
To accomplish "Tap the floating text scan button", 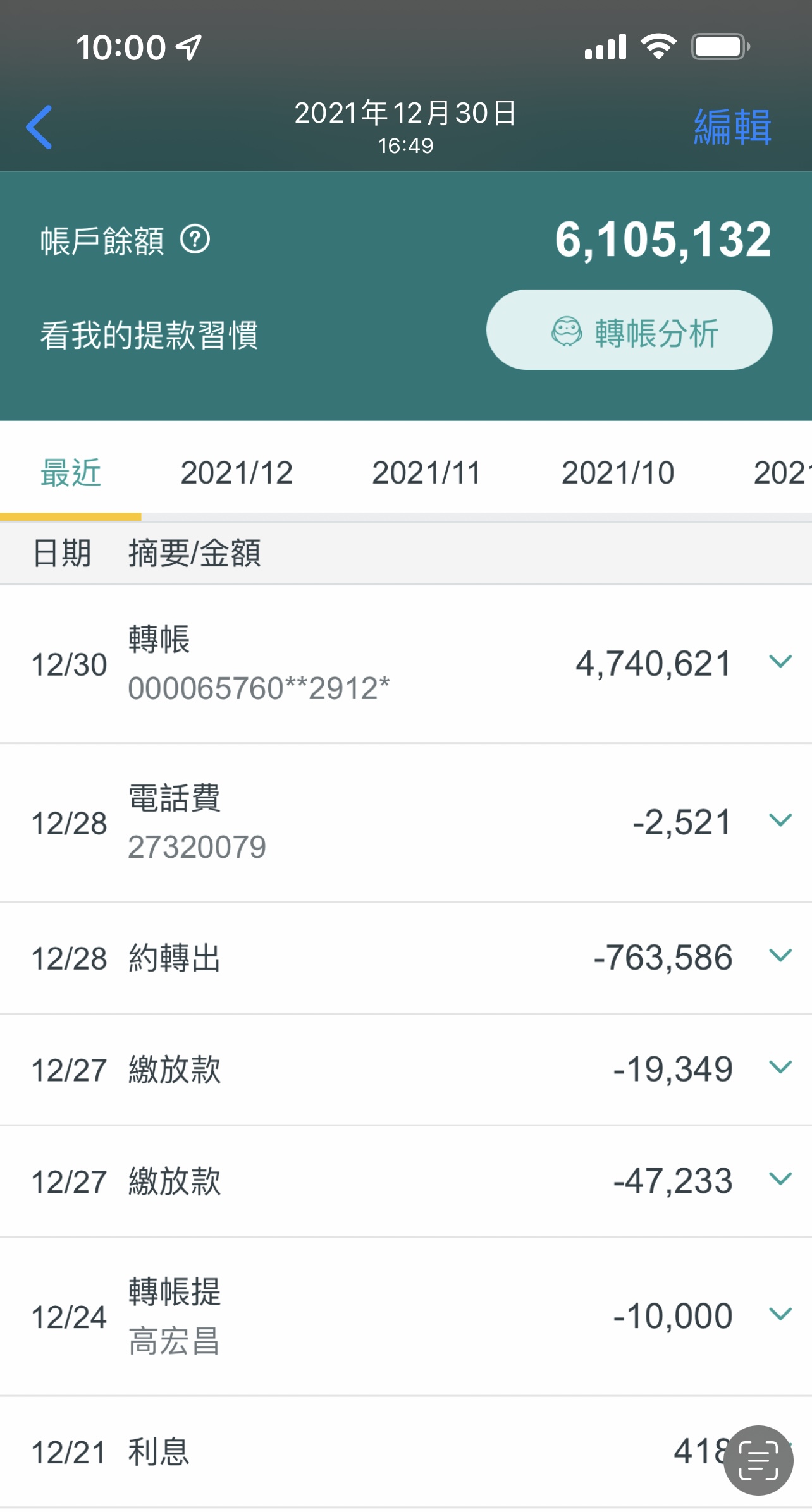I will (758, 1461).
